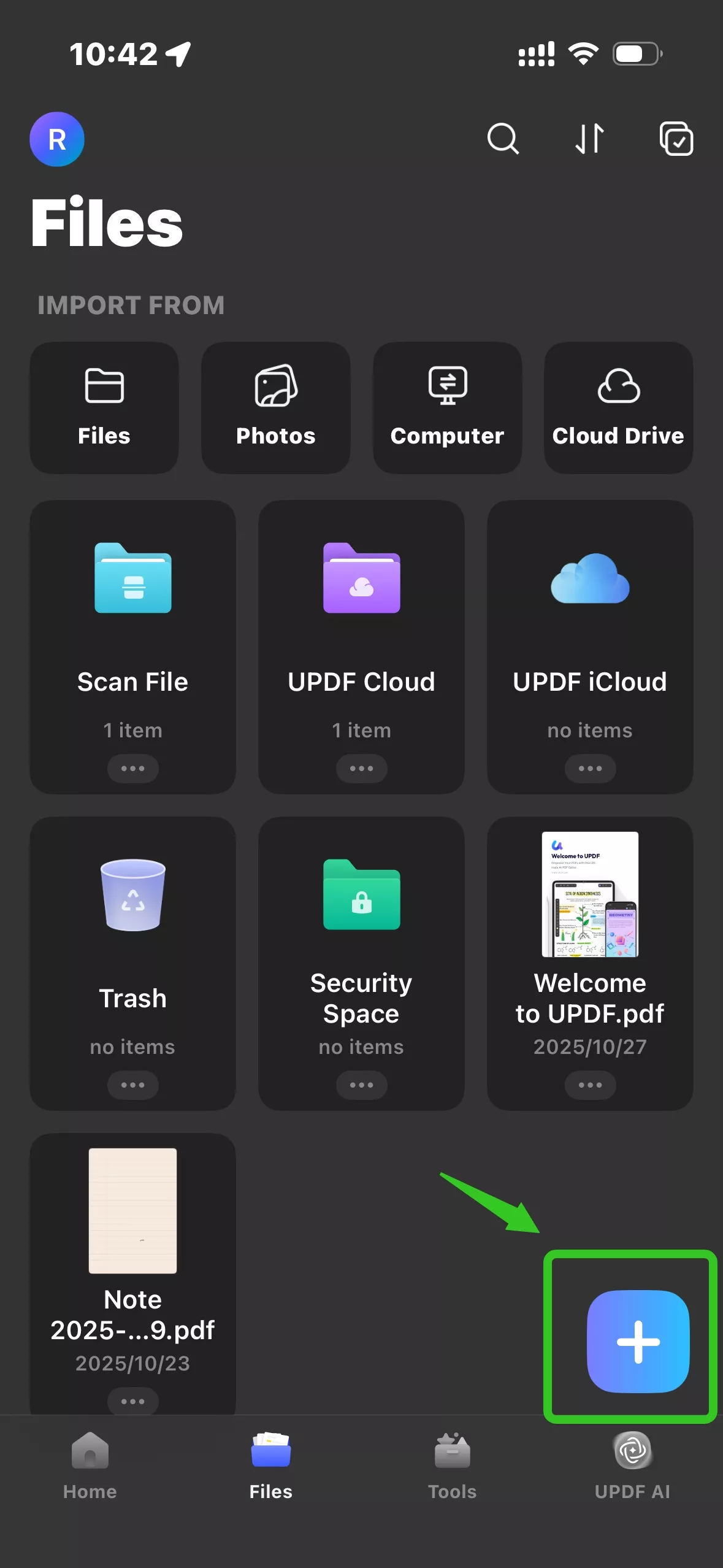The height and width of the screenshot is (1568, 723).
Task: Expand options for the Note PDF
Action: 132,1401
